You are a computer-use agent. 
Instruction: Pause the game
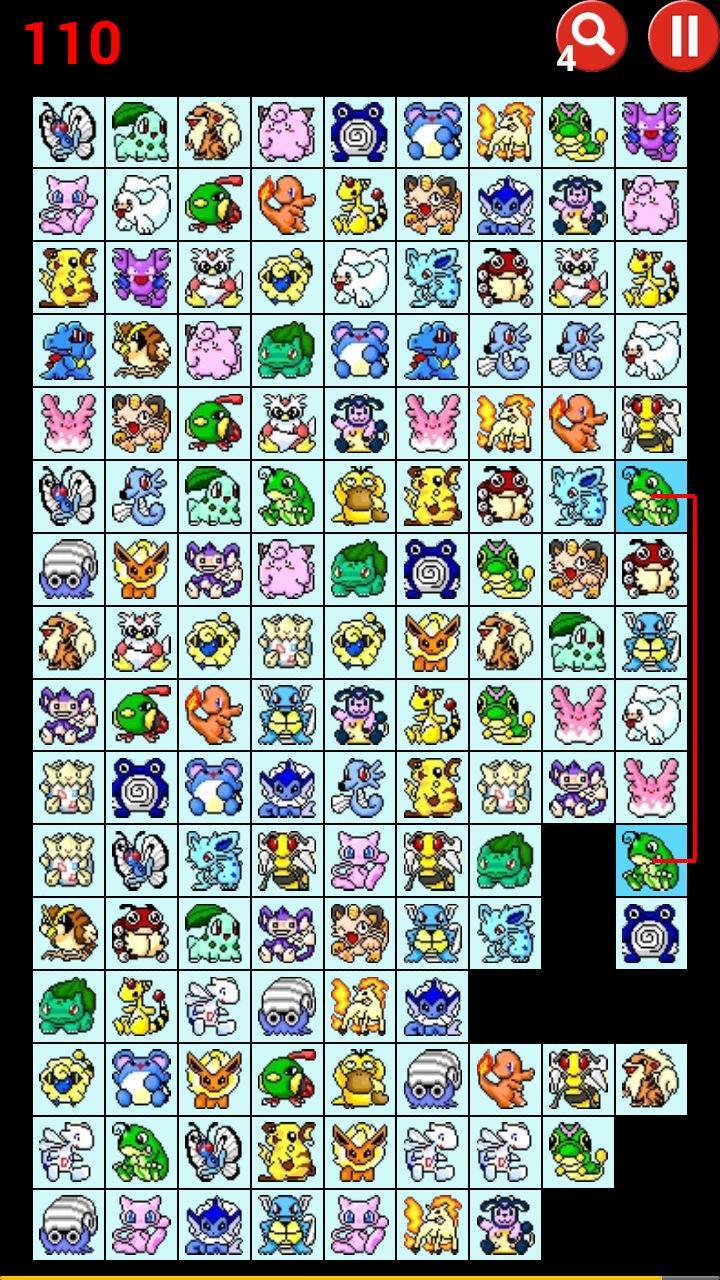click(684, 36)
